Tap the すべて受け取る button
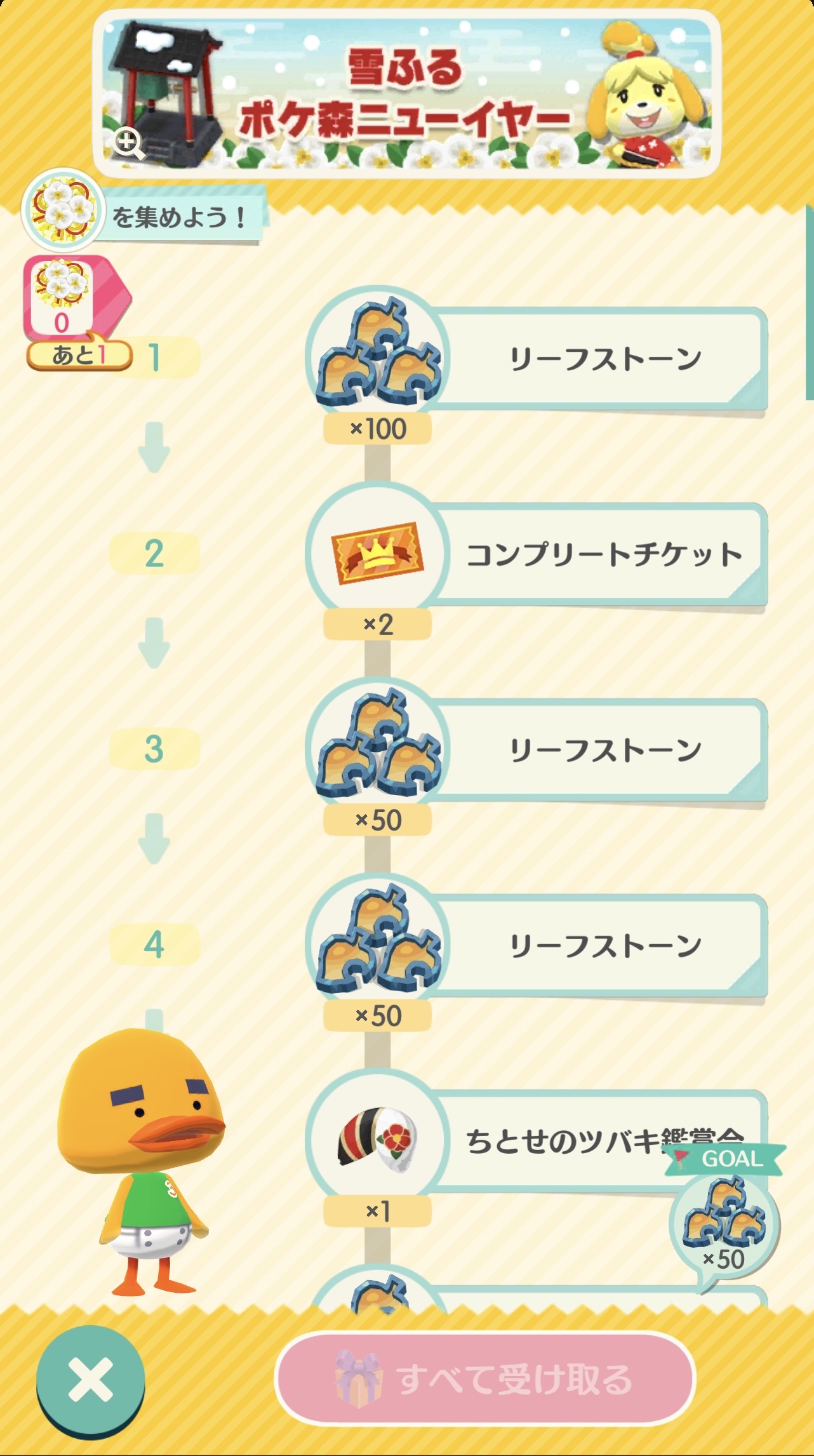This screenshot has width=814, height=1456. [485, 1379]
